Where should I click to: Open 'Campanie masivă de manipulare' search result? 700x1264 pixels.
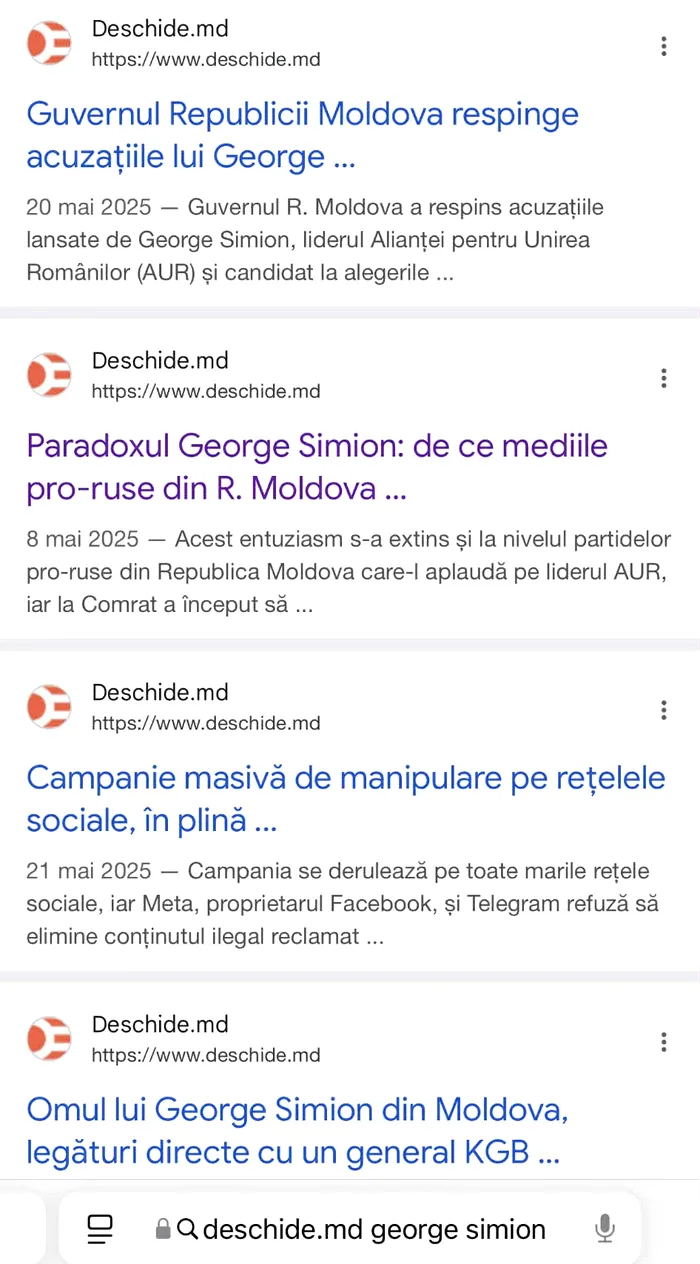click(345, 799)
